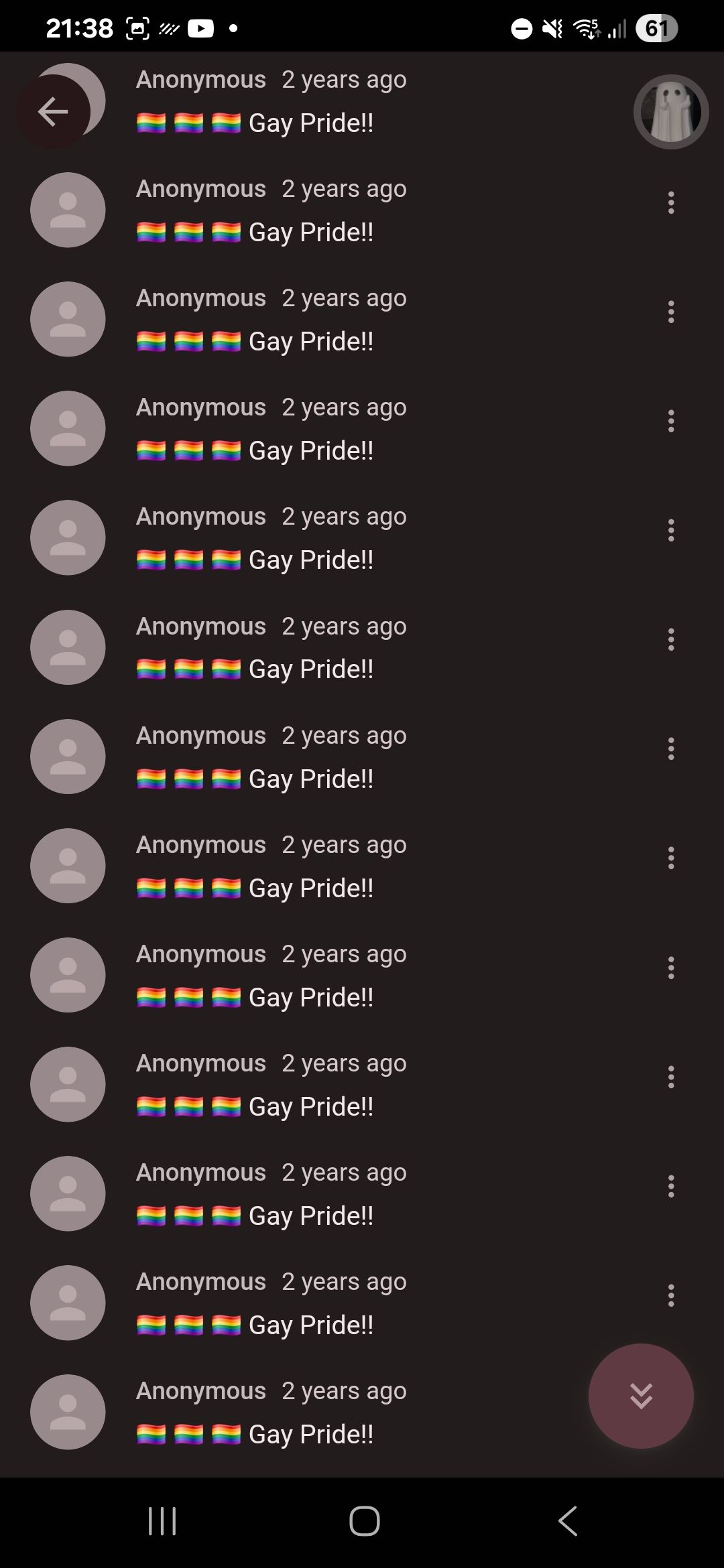Jump to bottom with the double-chevron button
The height and width of the screenshot is (1568, 724).
pyautogui.click(x=641, y=1395)
